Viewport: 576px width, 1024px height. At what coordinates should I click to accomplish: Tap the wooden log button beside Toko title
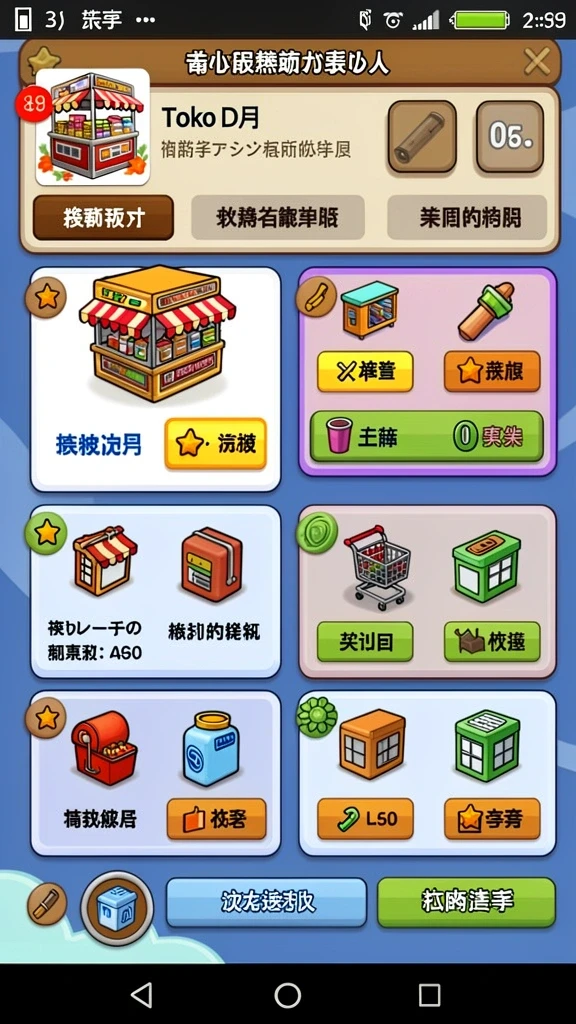[422, 136]
